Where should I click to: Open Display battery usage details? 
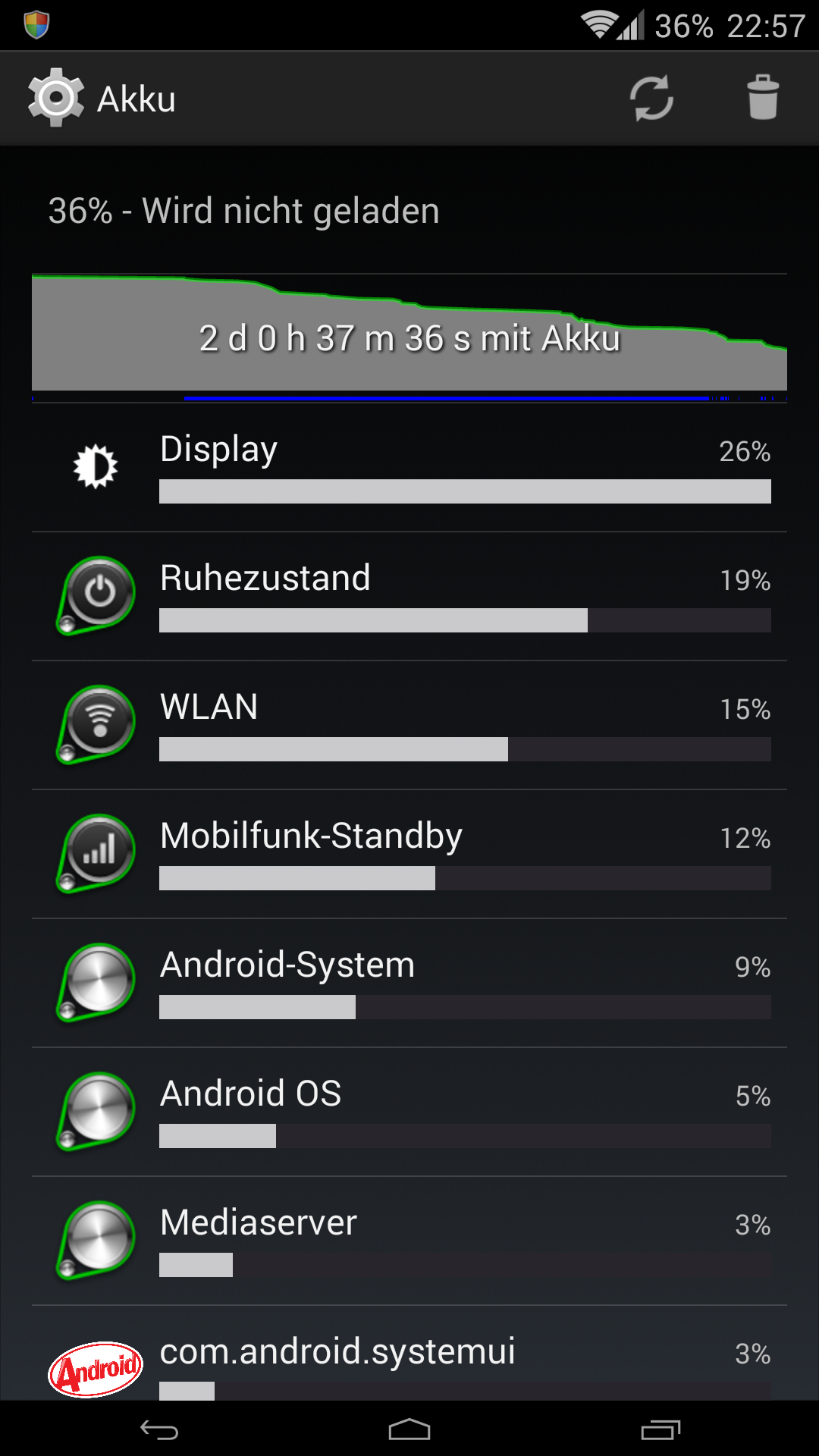pyautogui.click(x=409, y=466)
